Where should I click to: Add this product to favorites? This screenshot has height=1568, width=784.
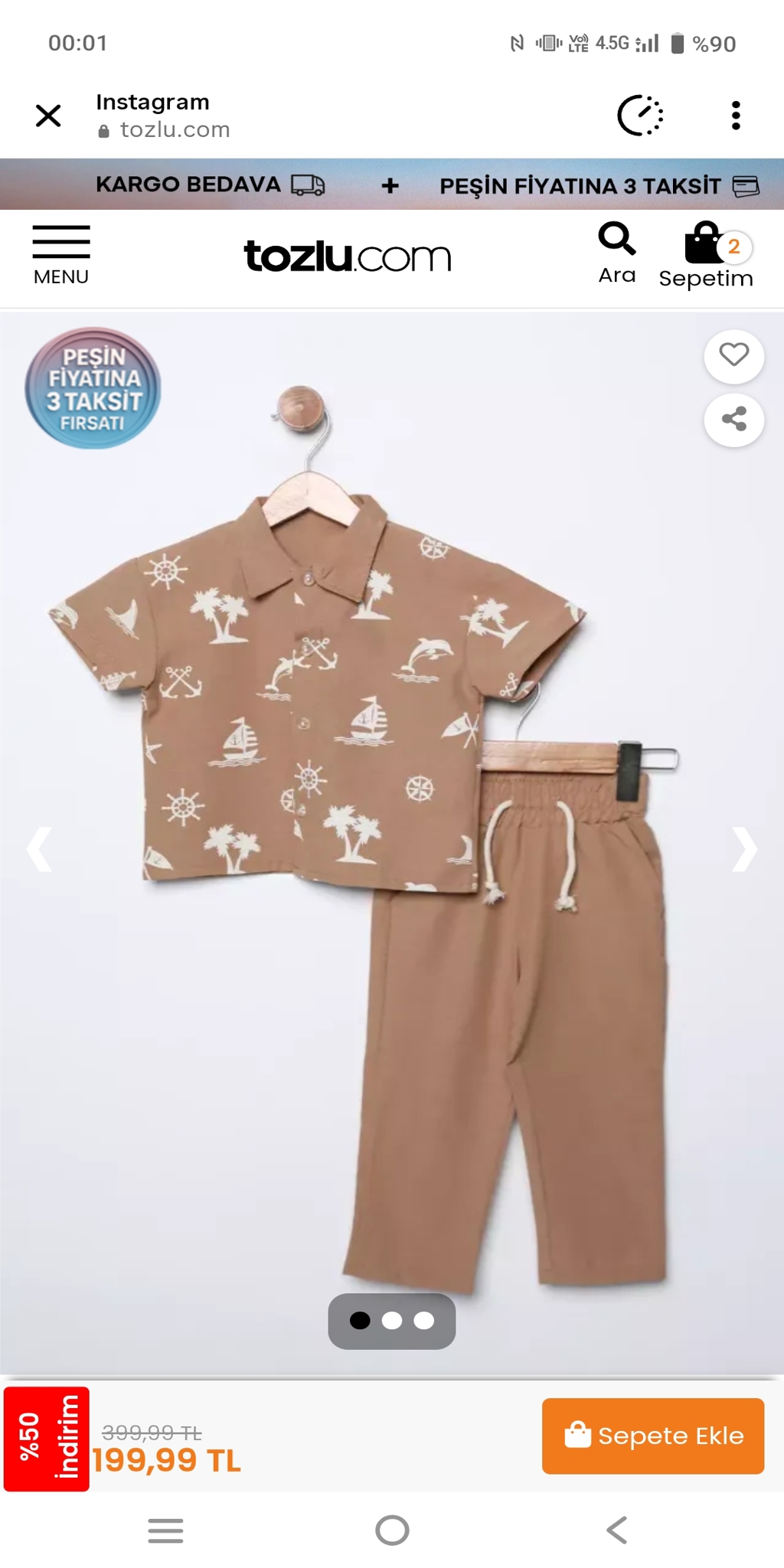pyautogui.click(x=733, y=355)
